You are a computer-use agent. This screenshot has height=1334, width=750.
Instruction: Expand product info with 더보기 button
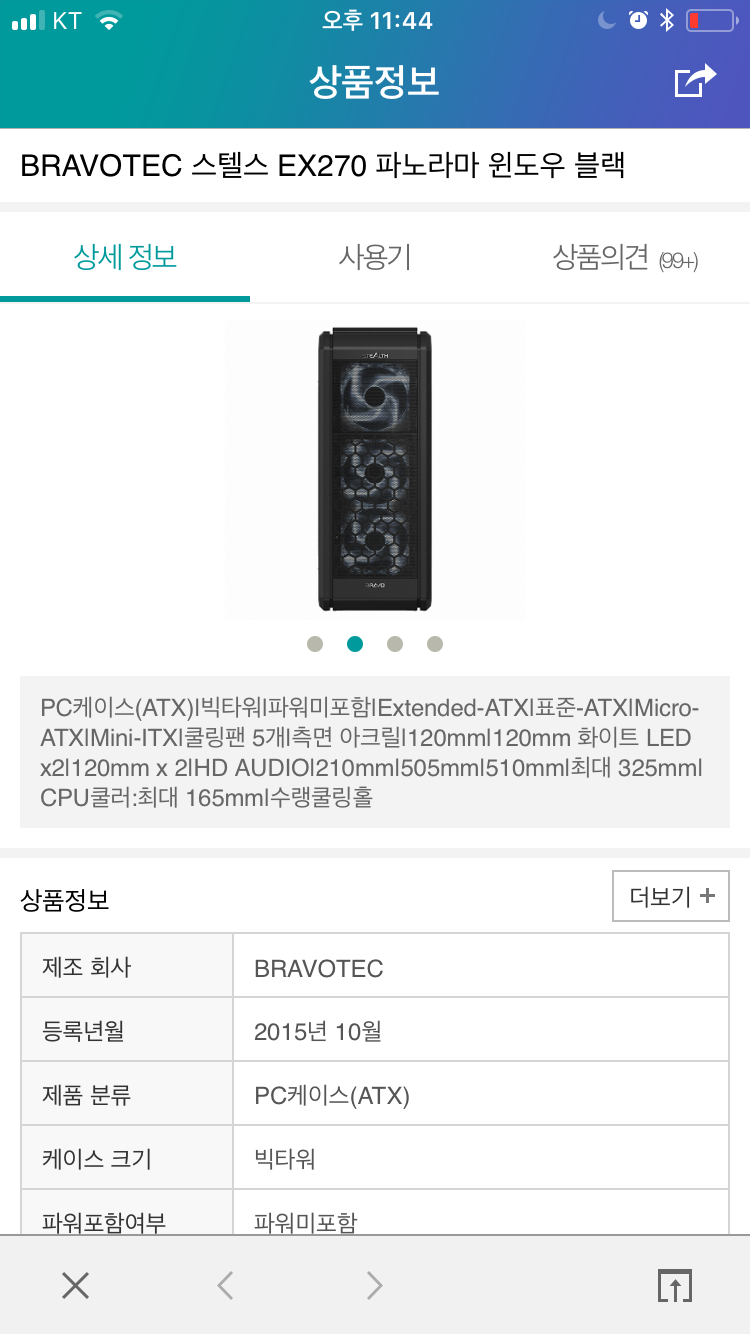[x=671, y=896]
